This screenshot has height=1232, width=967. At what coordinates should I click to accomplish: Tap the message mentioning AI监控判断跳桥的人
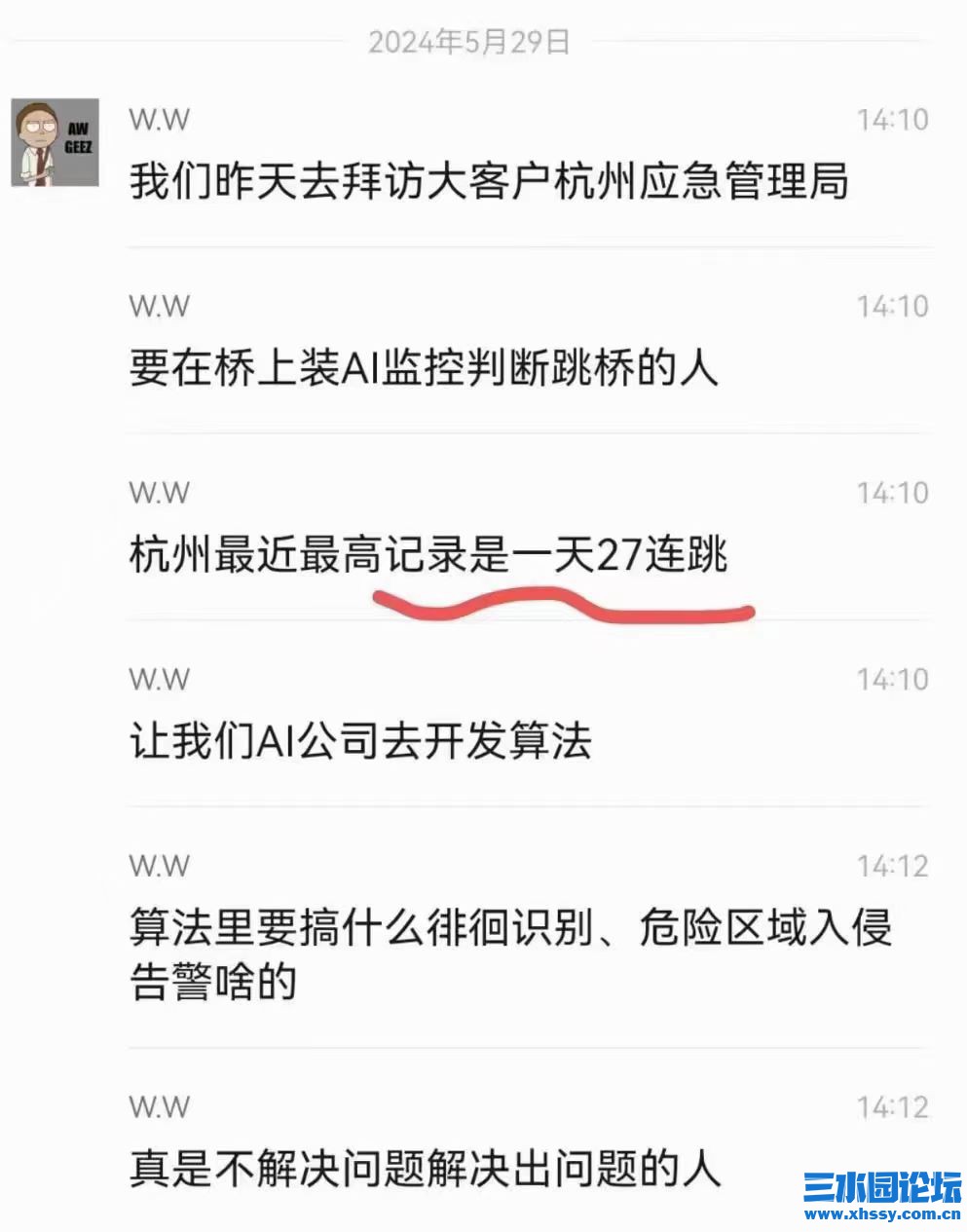pyautogui.click(x=423, y=366)
